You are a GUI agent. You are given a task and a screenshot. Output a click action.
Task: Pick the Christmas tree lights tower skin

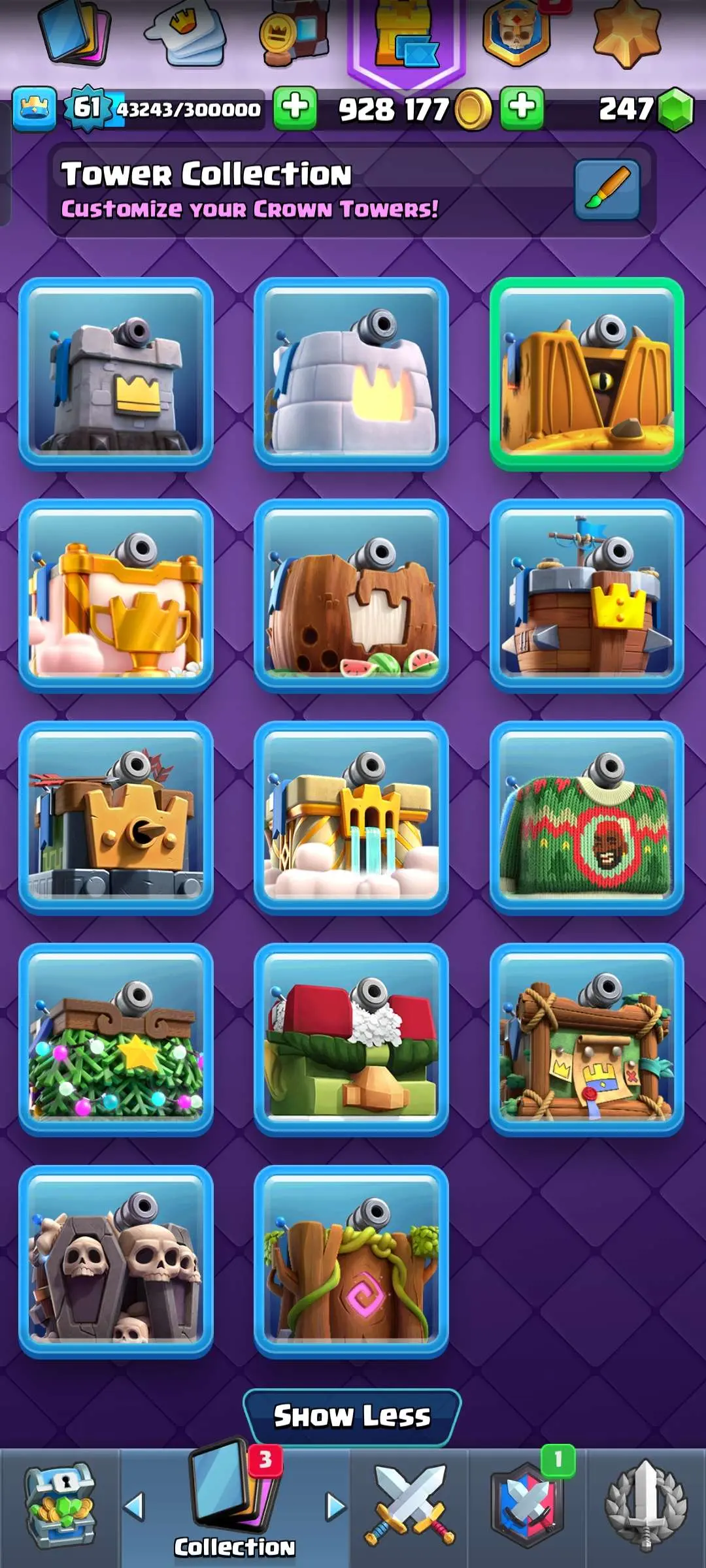click(x=116, y=1040)
